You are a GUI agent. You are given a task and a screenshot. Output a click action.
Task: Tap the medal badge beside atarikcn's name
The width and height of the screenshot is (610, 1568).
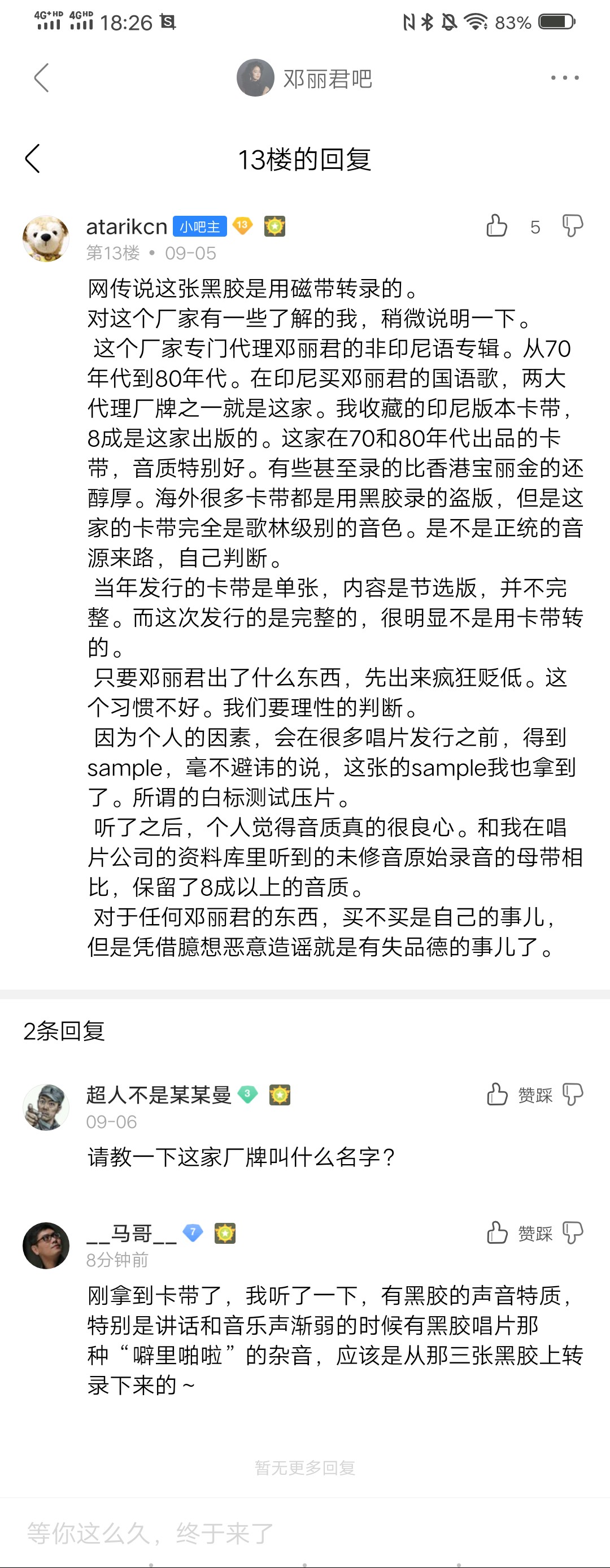coord(274,226)
